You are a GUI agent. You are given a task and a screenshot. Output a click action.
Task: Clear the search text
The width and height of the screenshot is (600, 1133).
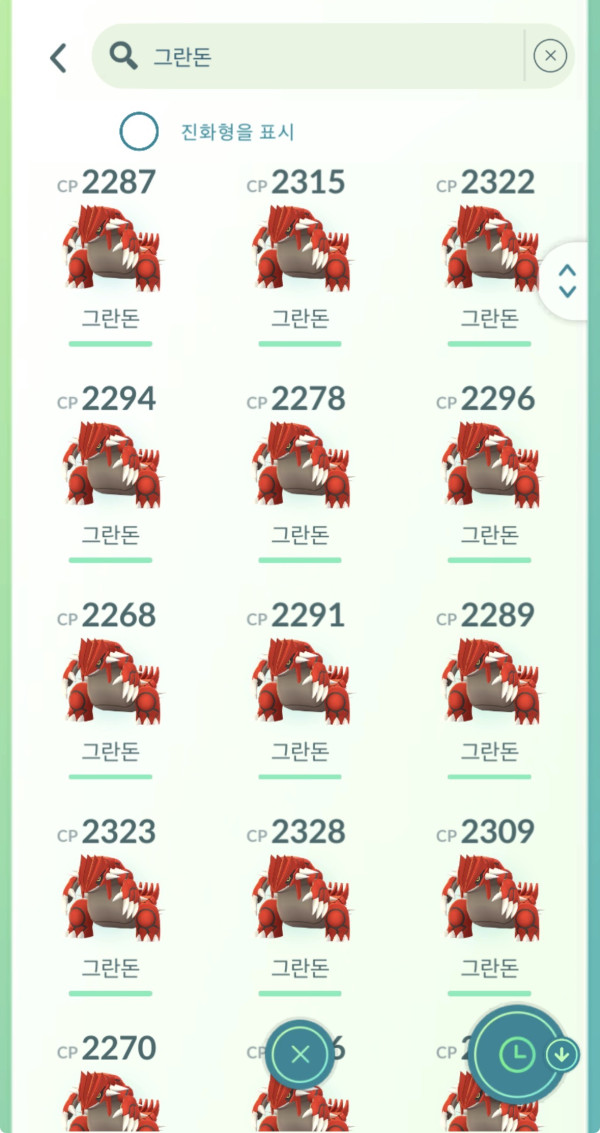coord(550,56)
